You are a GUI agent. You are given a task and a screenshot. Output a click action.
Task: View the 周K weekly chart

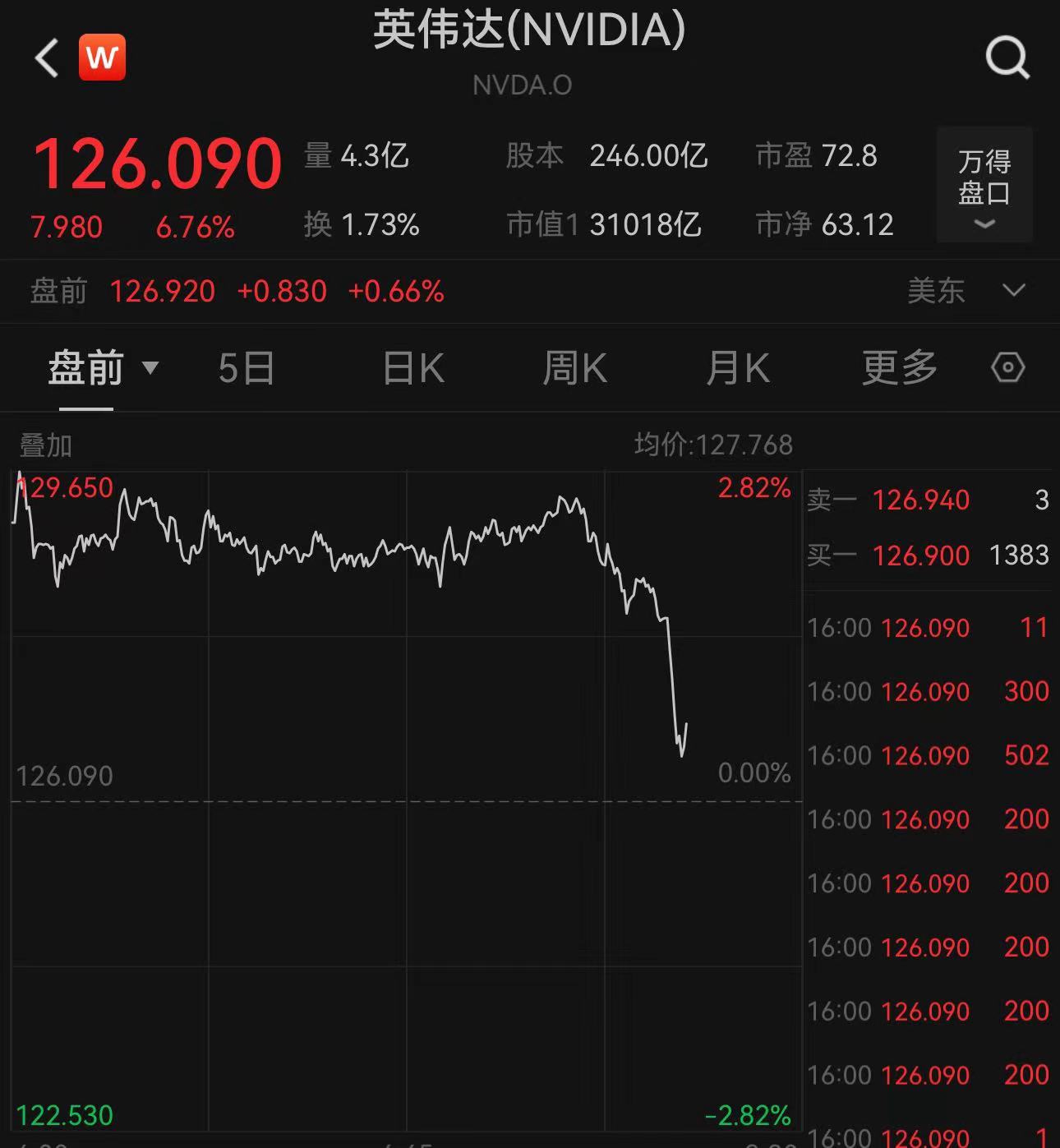[x=574, y=368]
